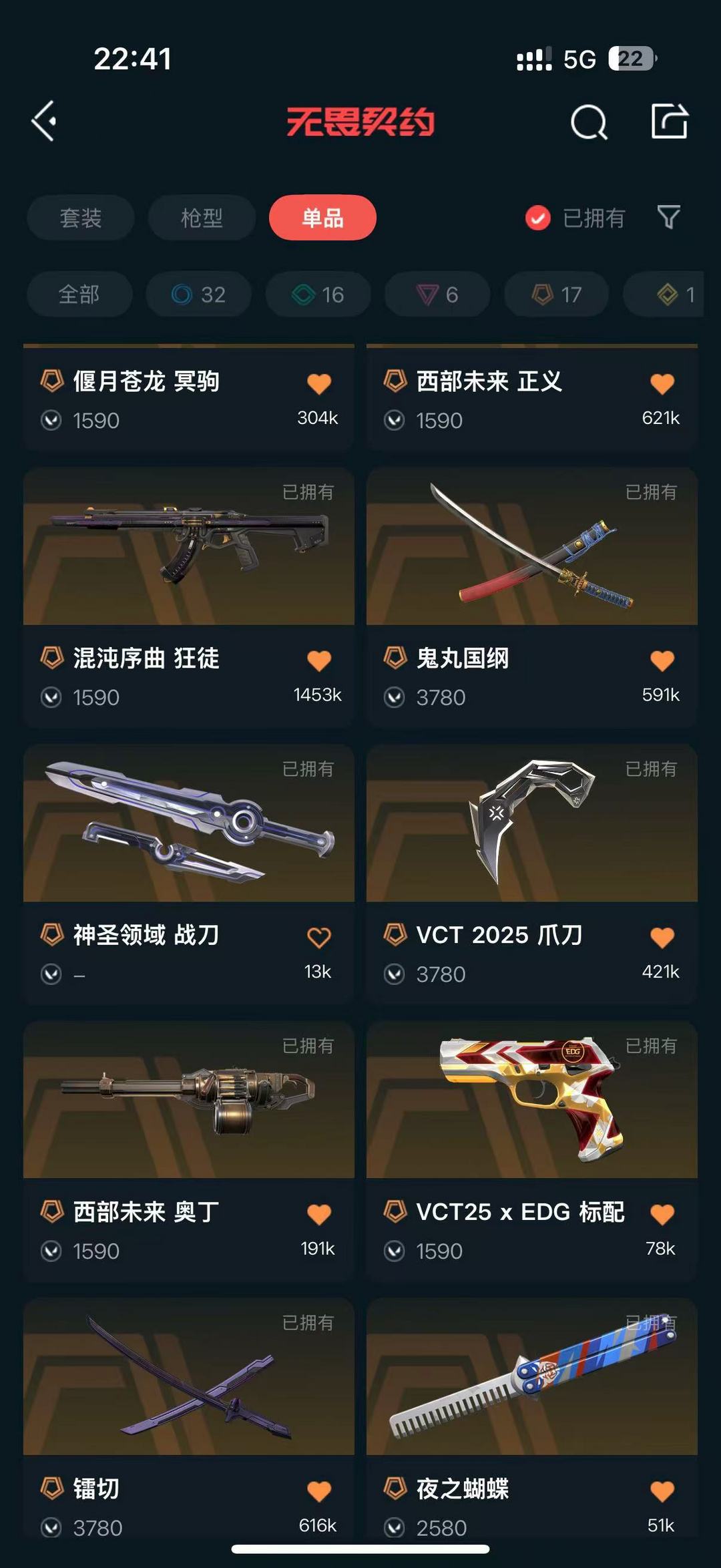
Task: Open the funnel filter icon
Action: (x=669, y=217)
